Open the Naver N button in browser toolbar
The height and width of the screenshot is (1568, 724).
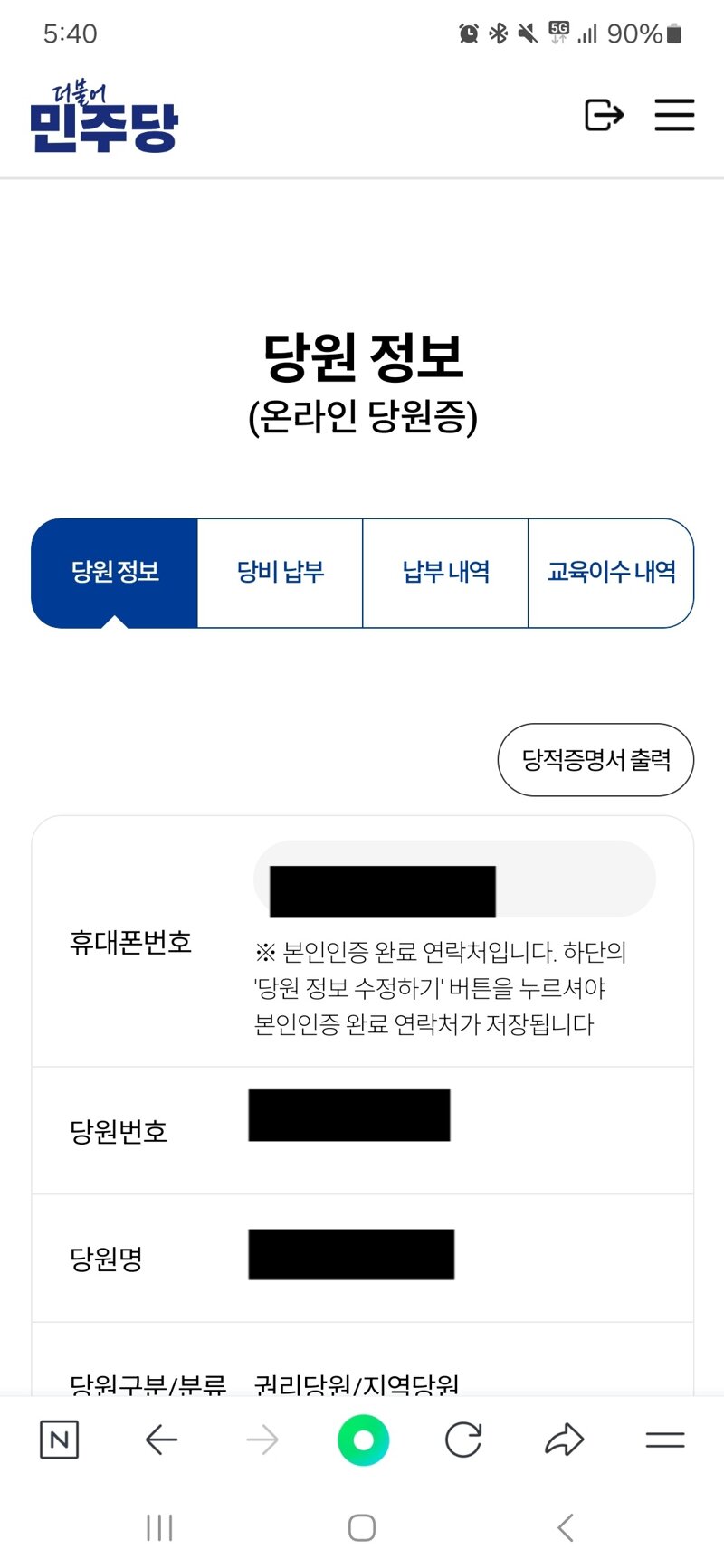coord(60,1440)
